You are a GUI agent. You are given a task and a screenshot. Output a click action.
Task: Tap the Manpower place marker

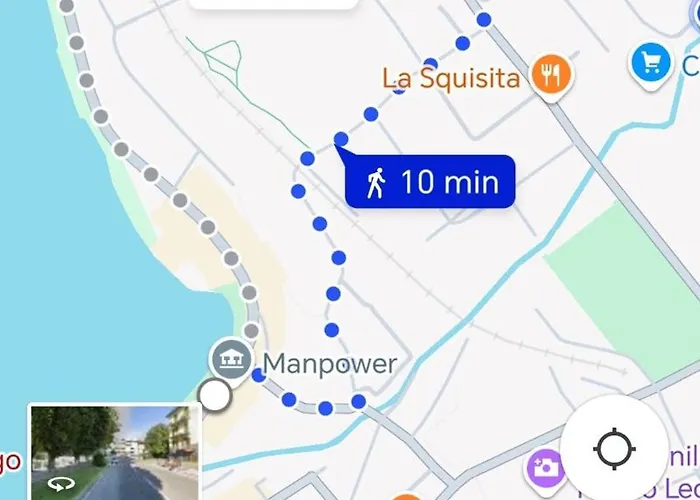point(229,360)
